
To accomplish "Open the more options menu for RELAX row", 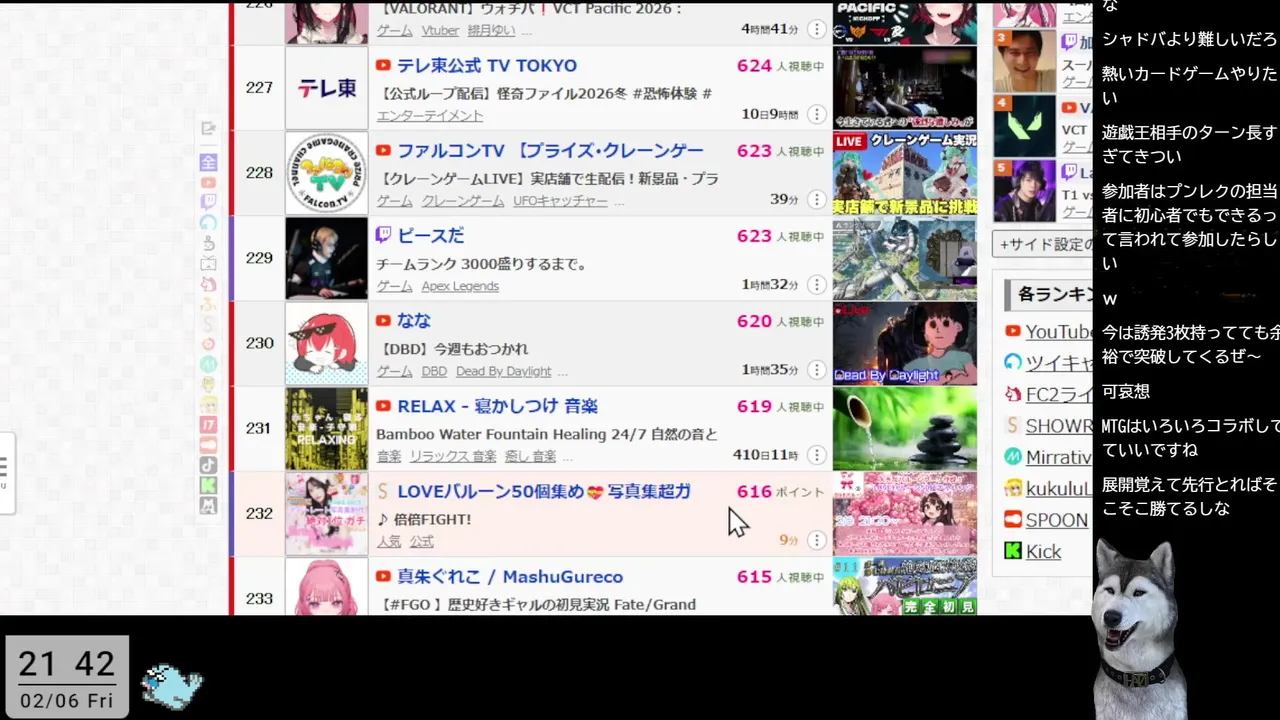I will click(817, 455).
